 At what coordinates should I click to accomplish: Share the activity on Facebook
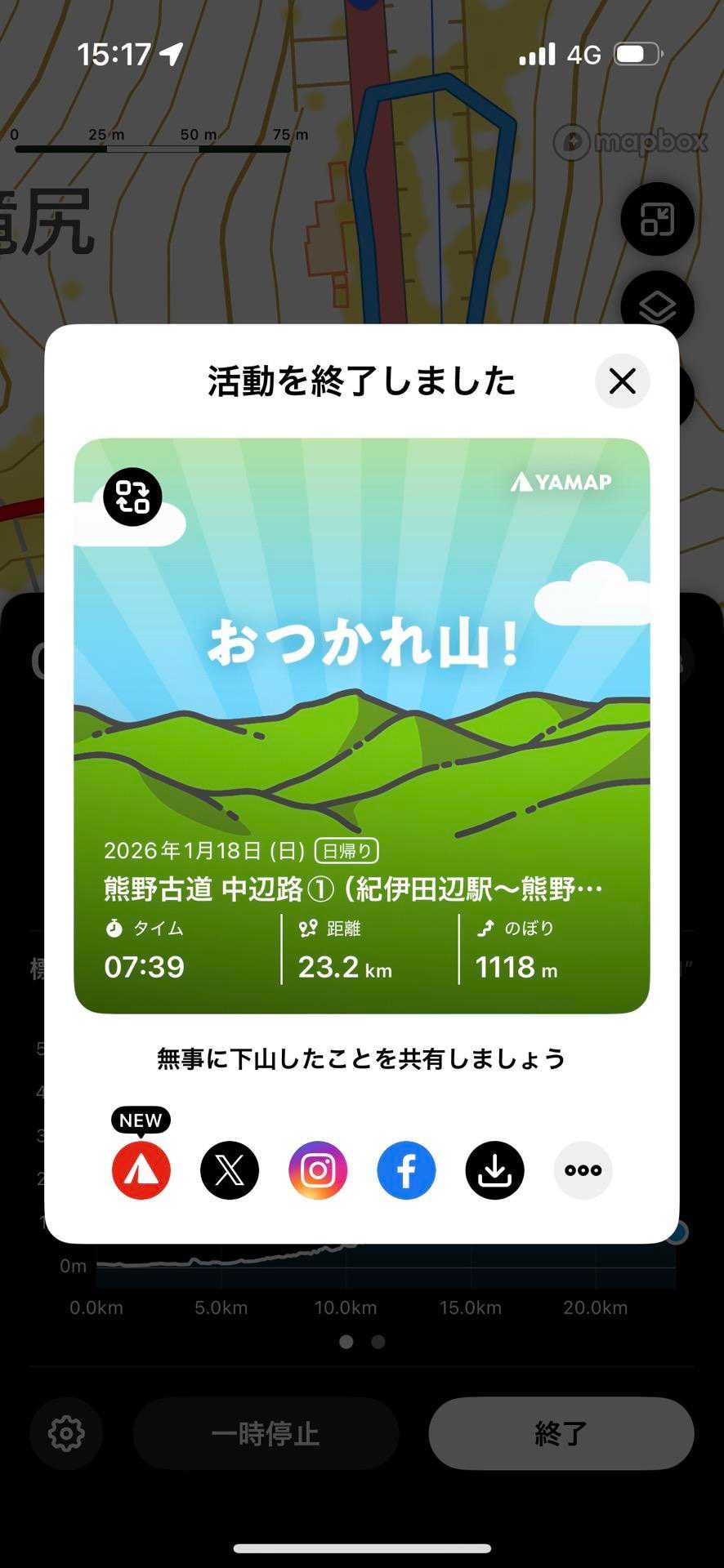(x=406, y=1170)
